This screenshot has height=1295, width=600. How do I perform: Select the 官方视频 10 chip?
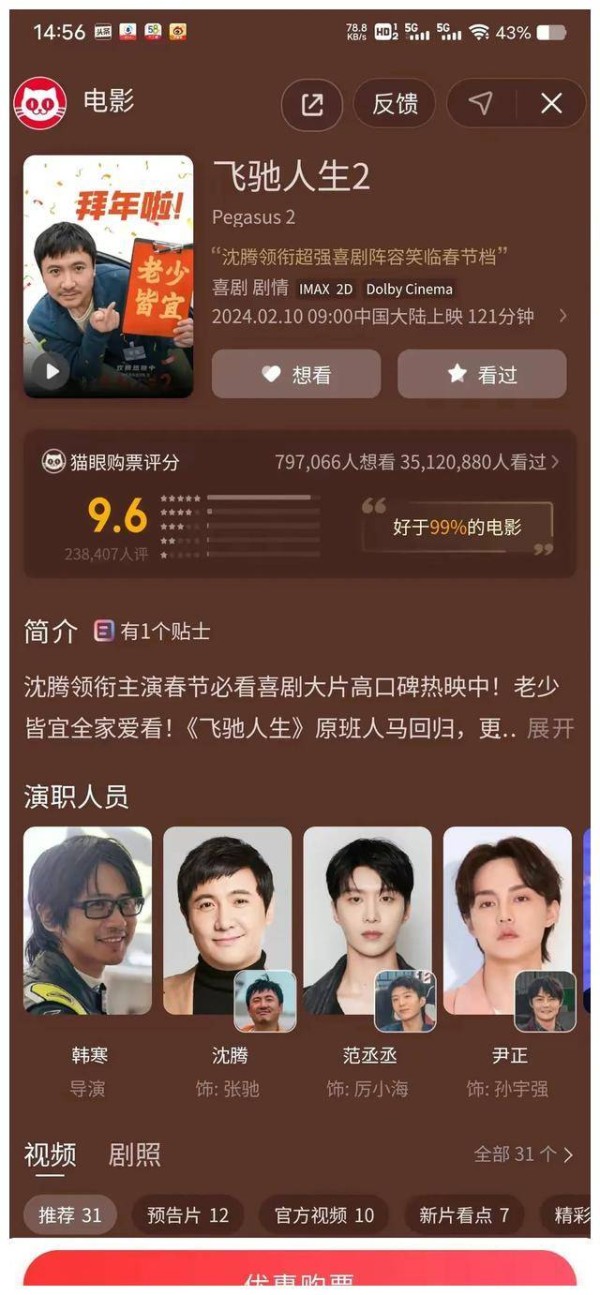point(324,1215)
